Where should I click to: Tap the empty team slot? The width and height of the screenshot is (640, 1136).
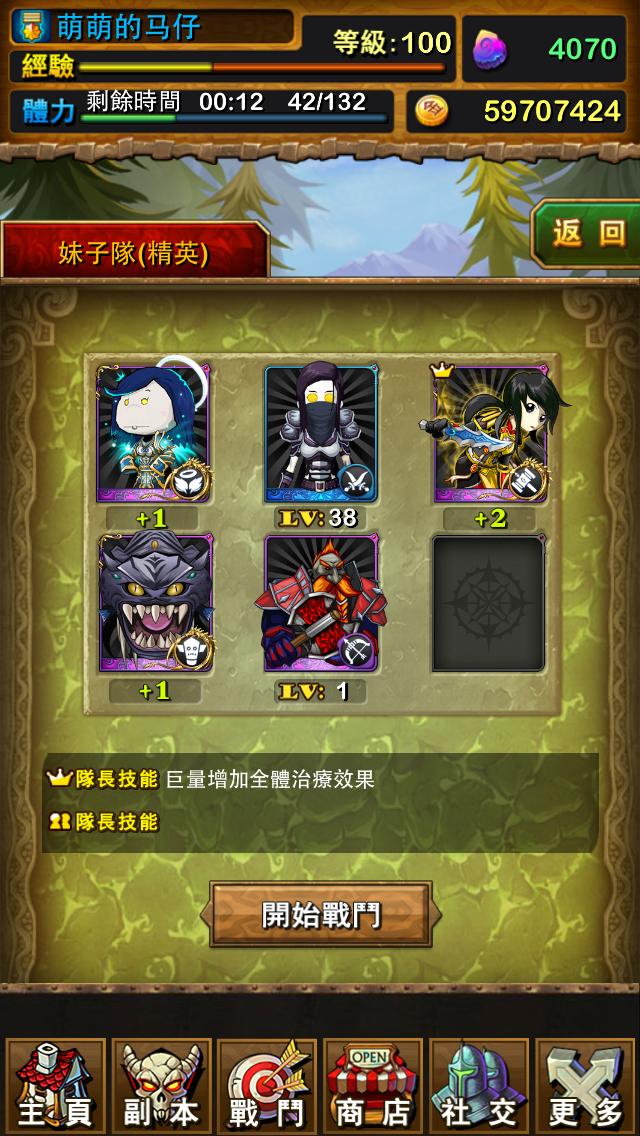coord(488,603)
